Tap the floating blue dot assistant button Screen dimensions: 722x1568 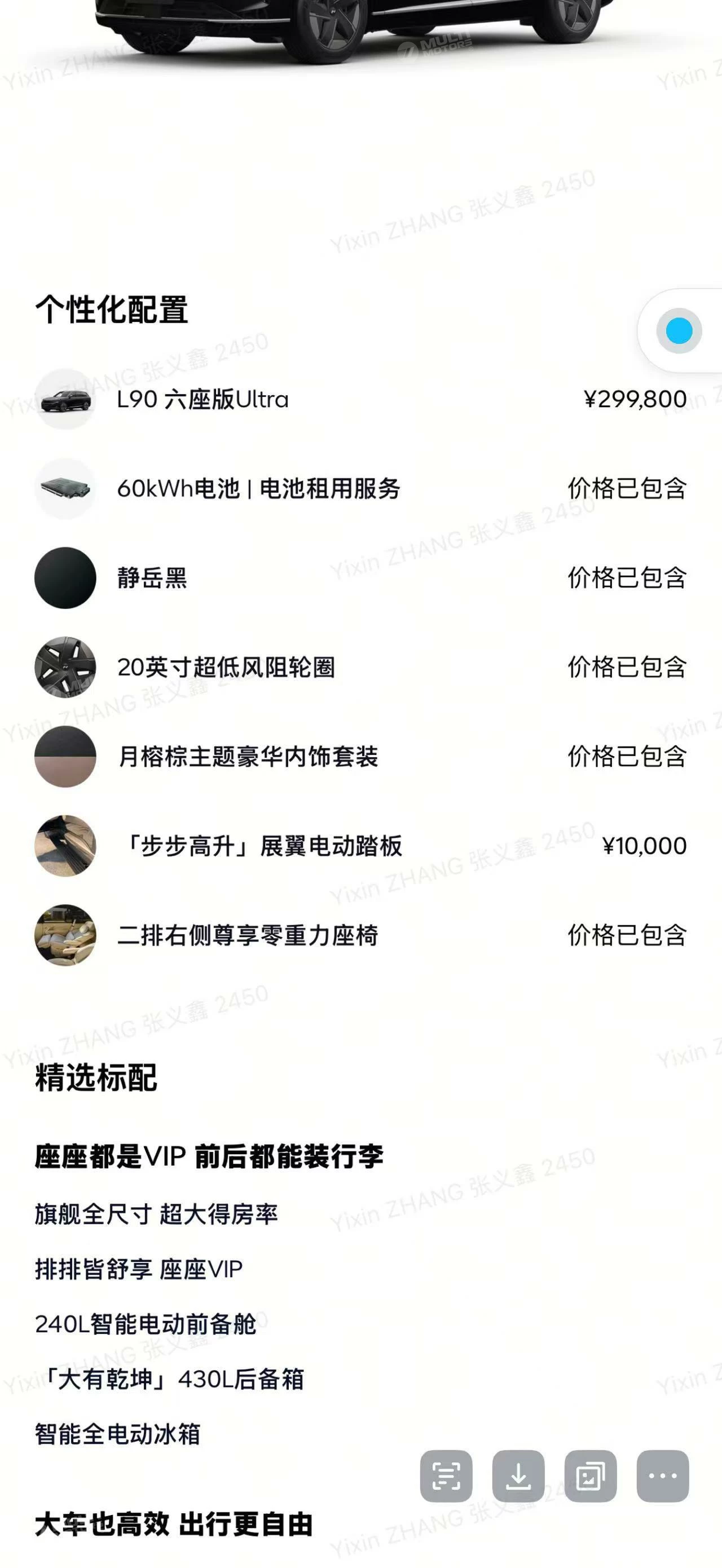coord(679,330)
